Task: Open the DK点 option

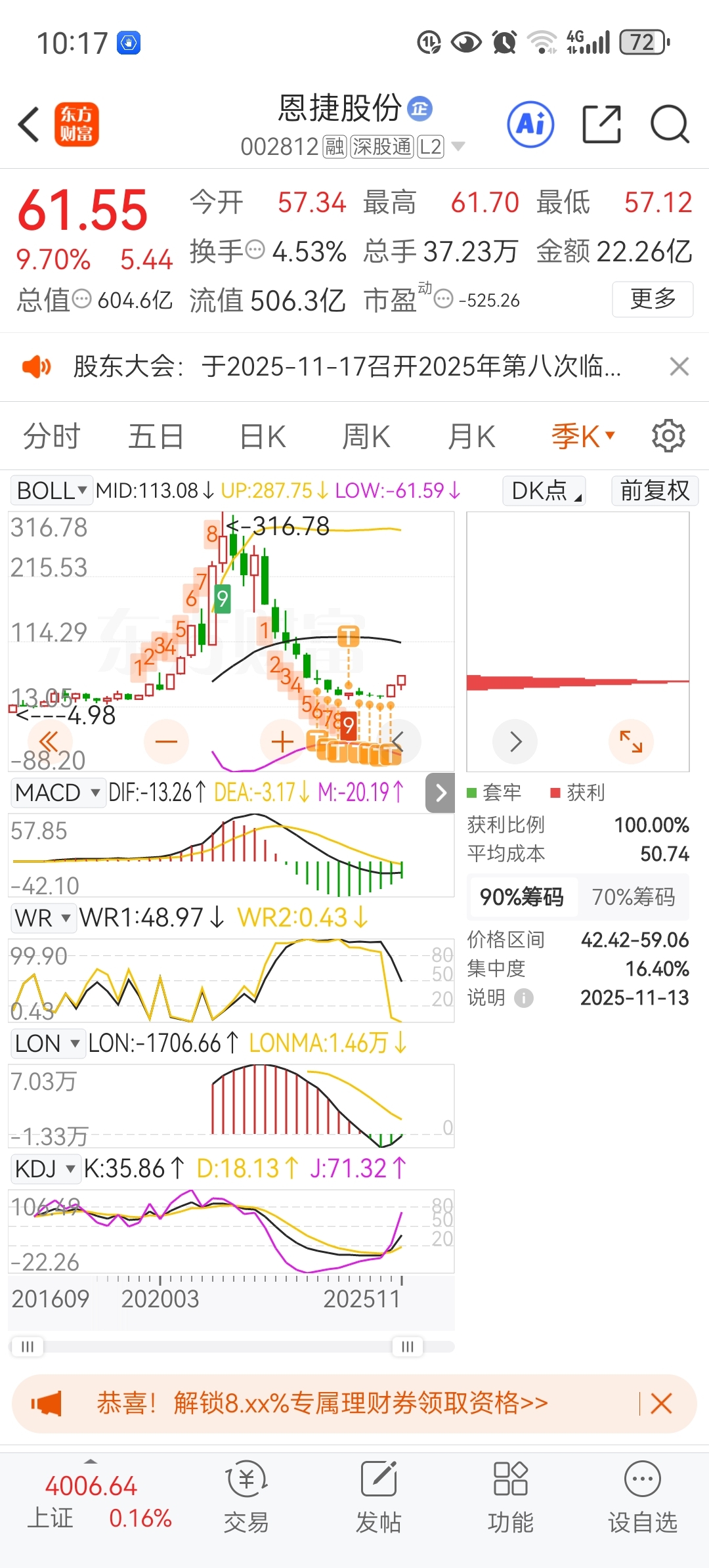Action: (544, 490)
